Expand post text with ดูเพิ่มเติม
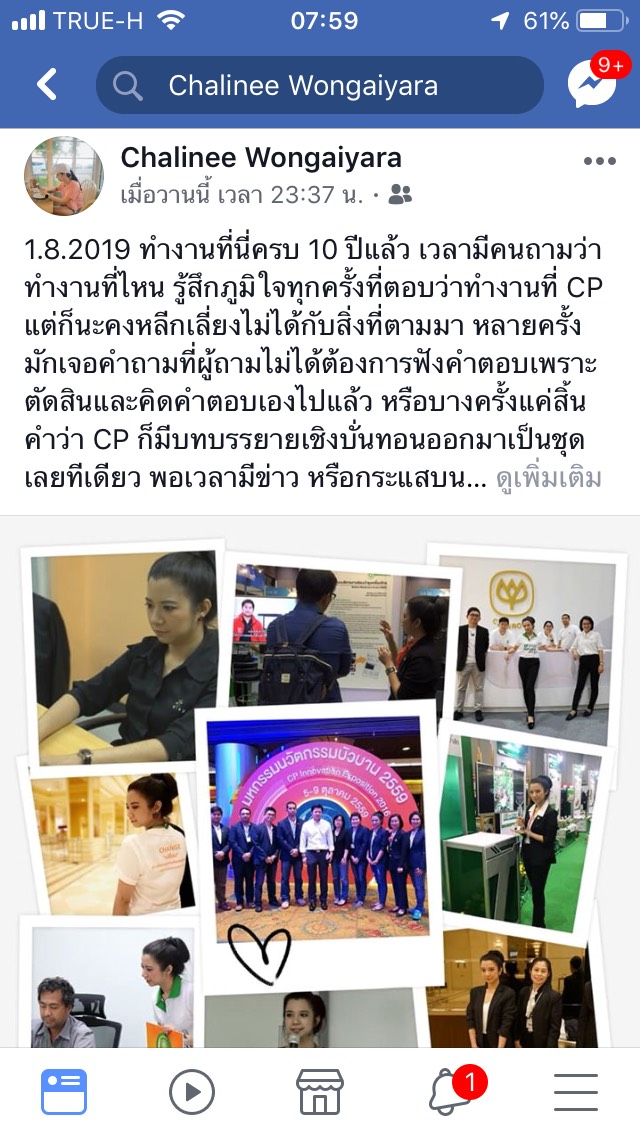Image resolution: width=640 pixels, height=1136 pixels. [x=549, y=478]
